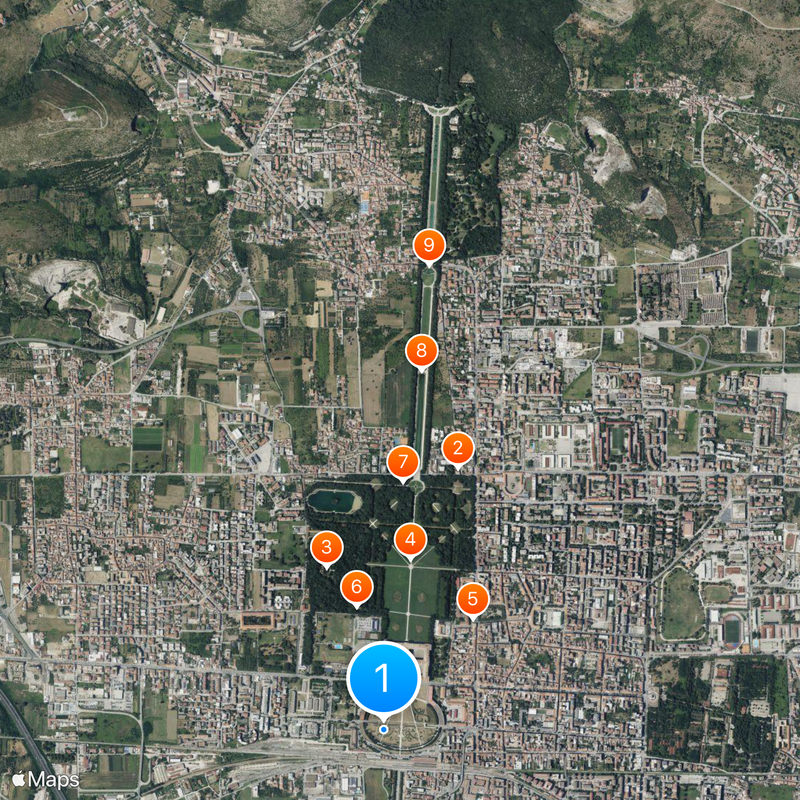The width and height of the screenshot is (800, 800).
Task: Tap map marker number 9
Action: tap(429, 245)
